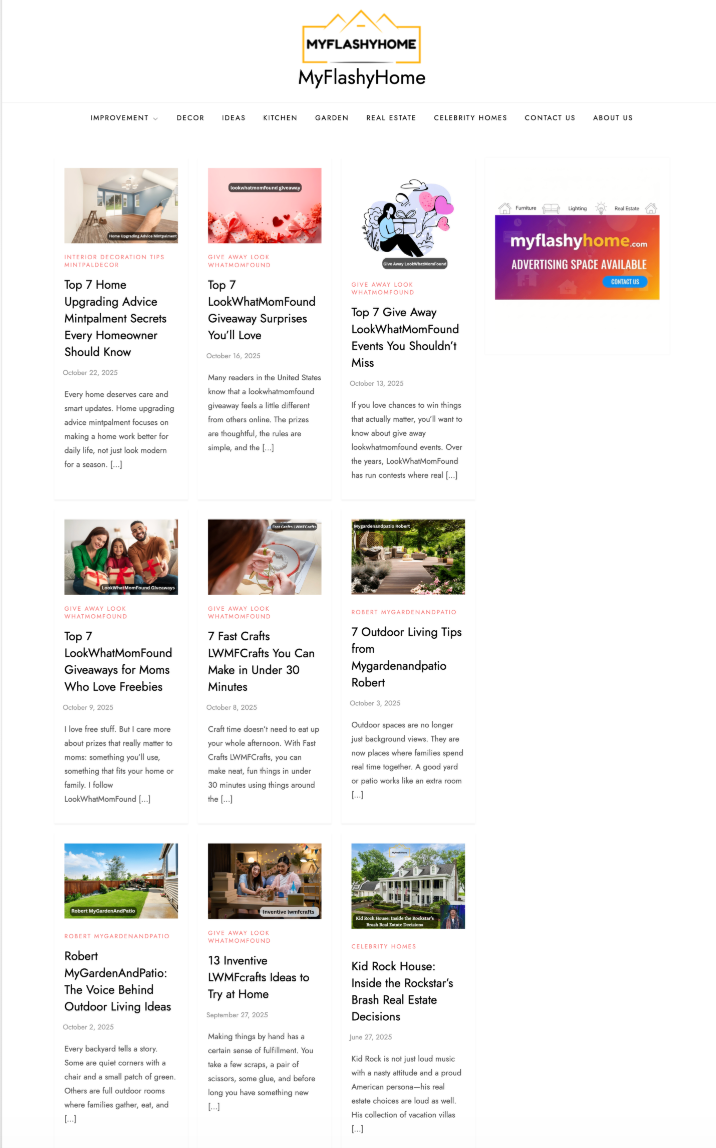Switch to the Kitchen section
This screenshot has width=716, height=1148.
tap(280, 118)
